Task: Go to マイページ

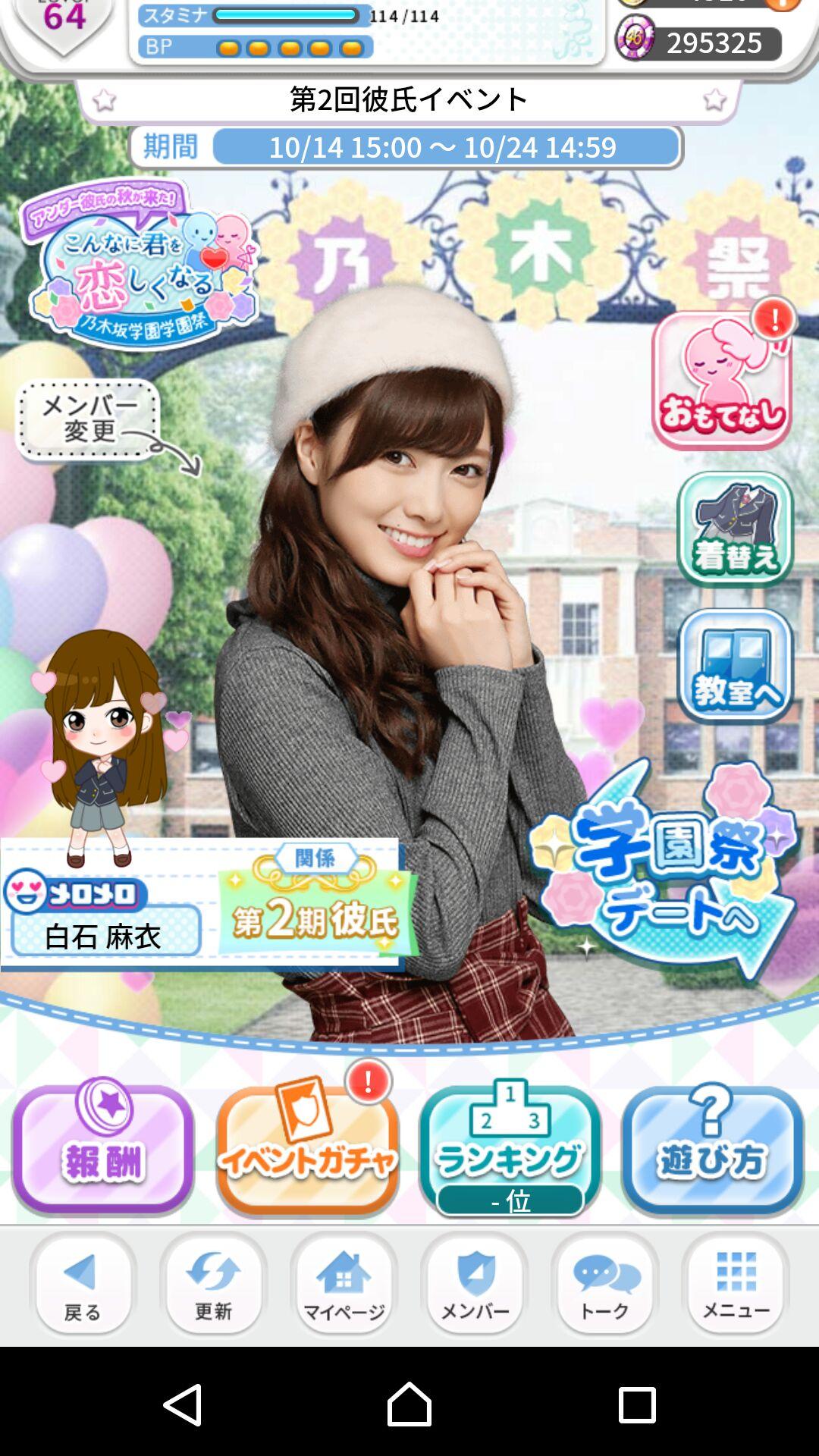Action: [x=344, y=1283]
